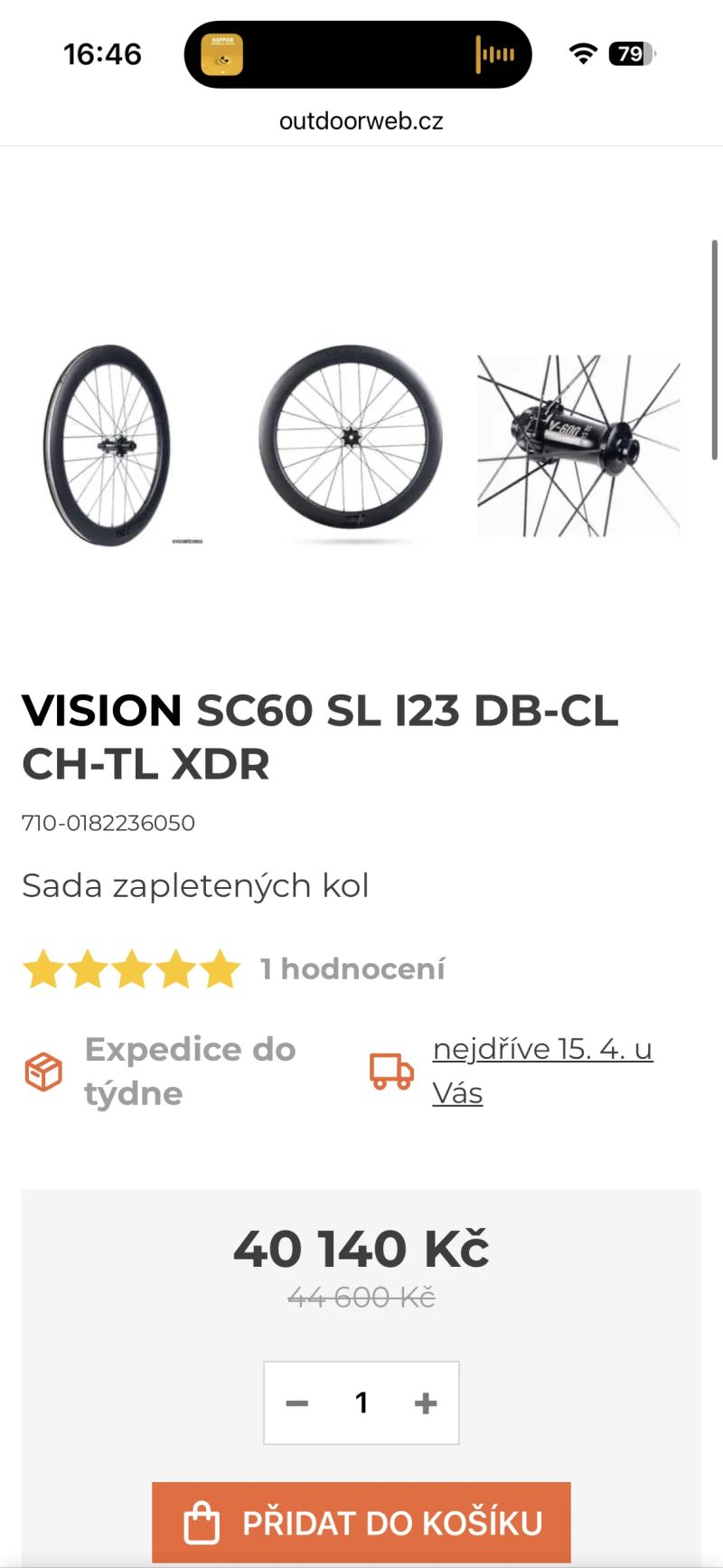The height and width of the screenshot is (1568, 723).
Task: Open the 1 hodnocení reviews link
Action: (x=352, y=968)
